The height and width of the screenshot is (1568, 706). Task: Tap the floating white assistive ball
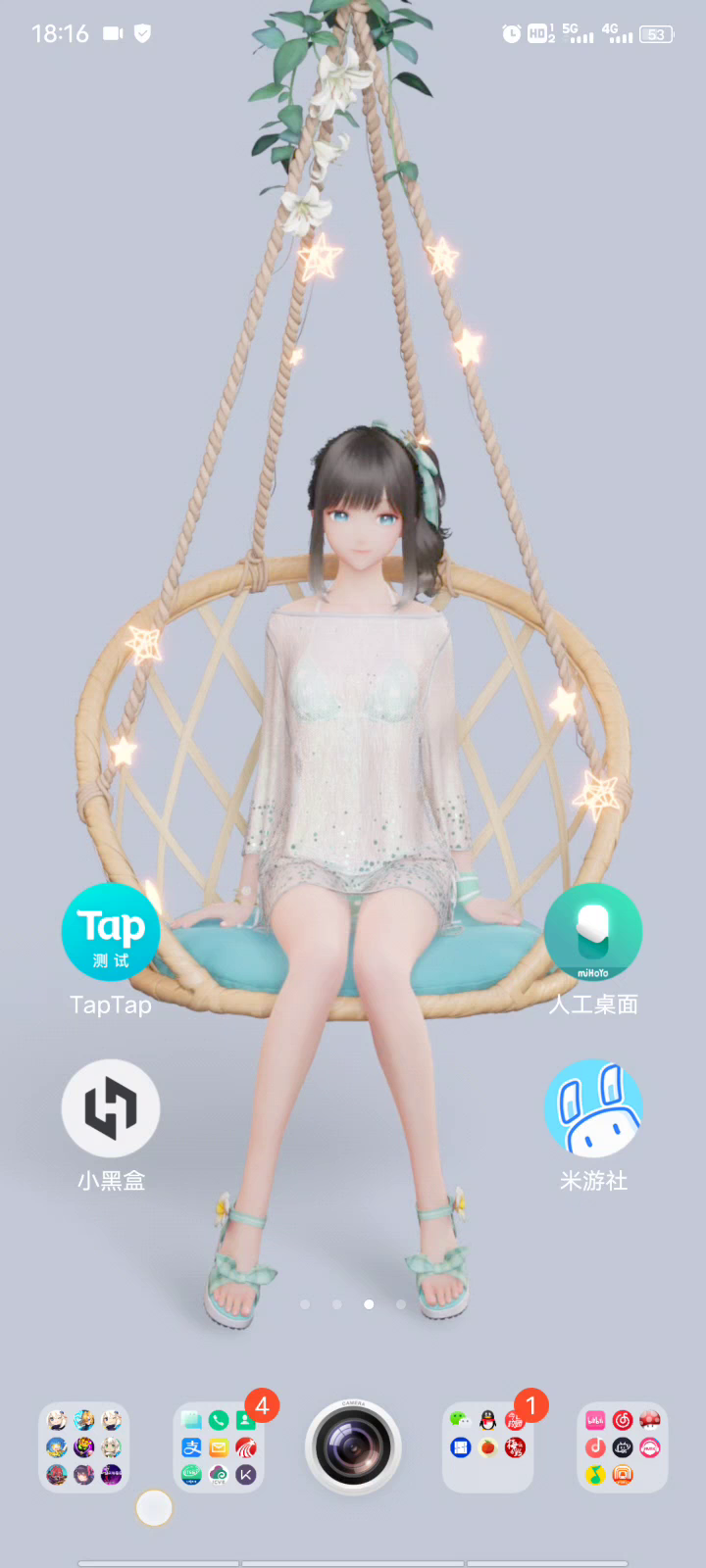154,1508
